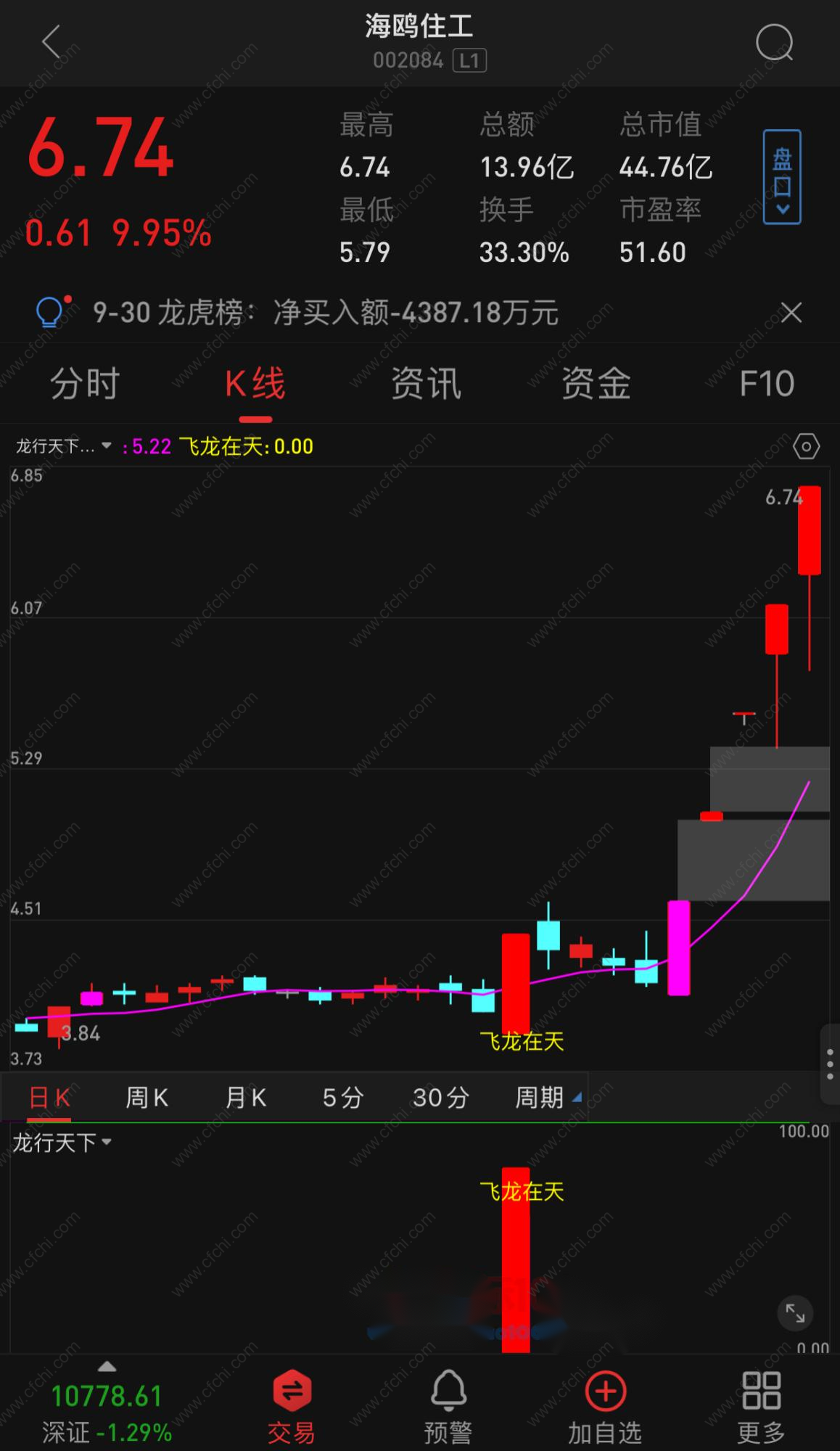Image resolution: width=840 pixels, height=1451 pixels.
Task: Show the 5分 minute chart
Action: click(x=342, y=1098)
